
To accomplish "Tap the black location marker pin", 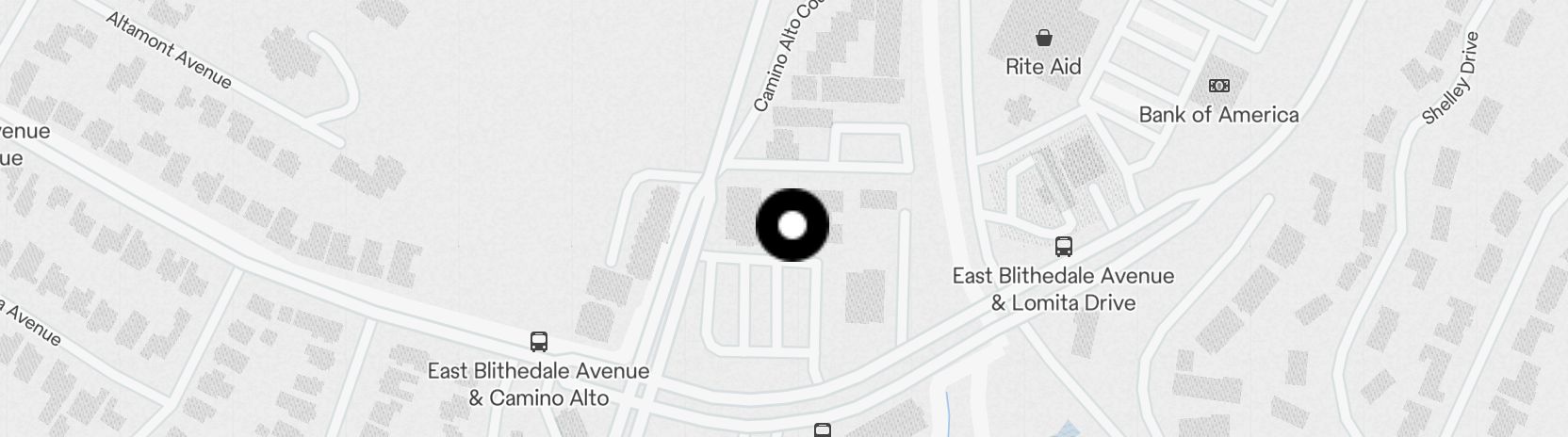I will [x=792, y=225].
